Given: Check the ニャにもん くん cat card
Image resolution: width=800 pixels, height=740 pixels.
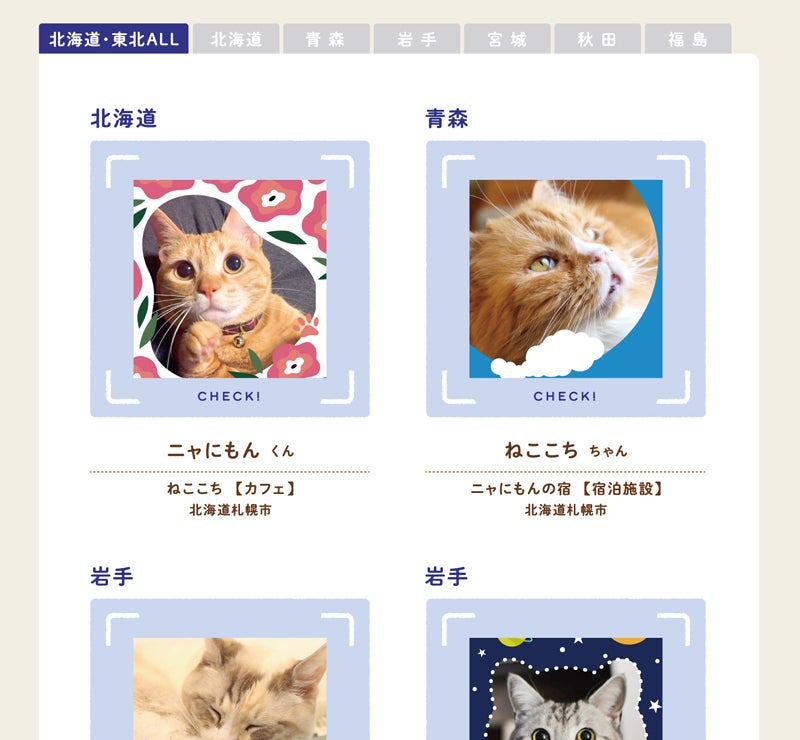Looking at the screenshot, I should (x=230, y=279).
